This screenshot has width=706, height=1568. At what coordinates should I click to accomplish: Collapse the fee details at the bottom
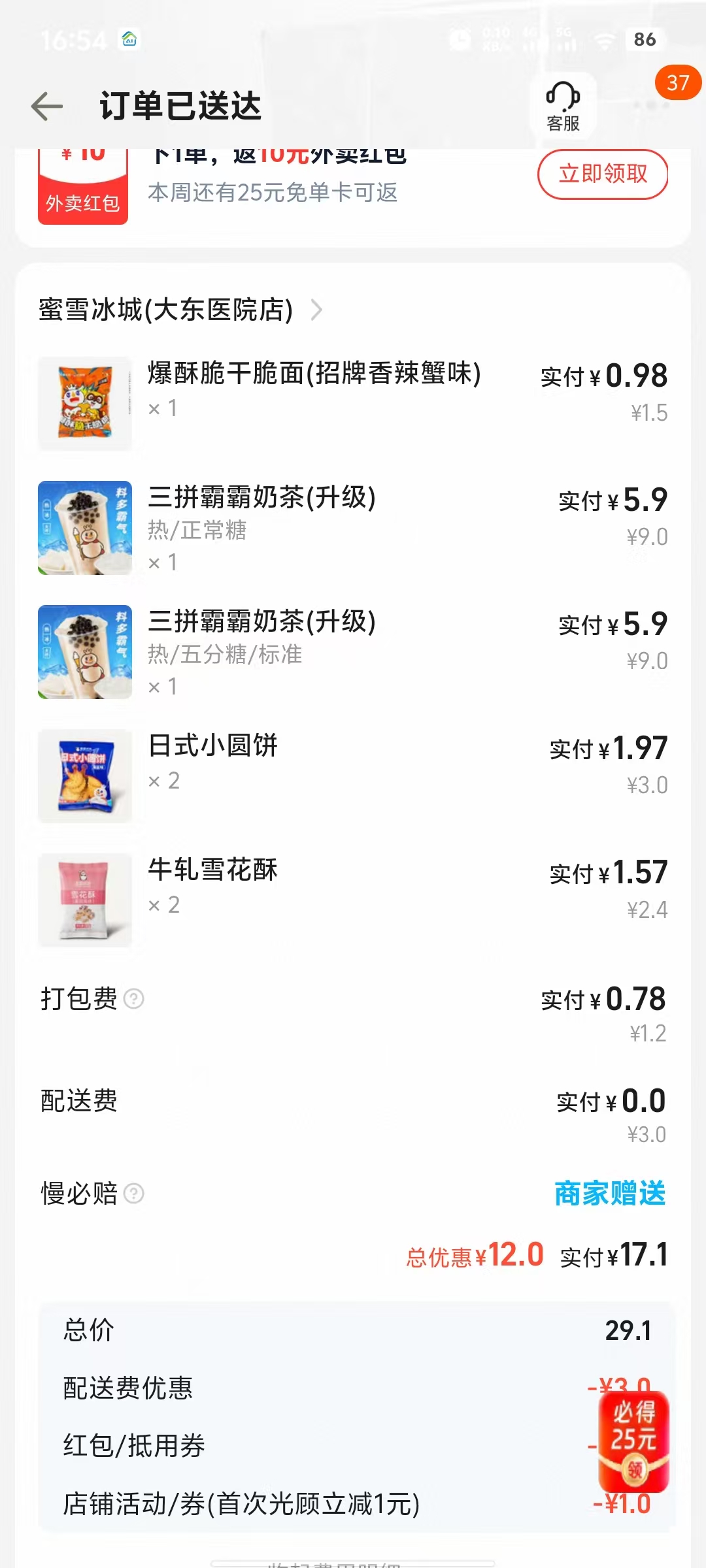point(353,1563)
